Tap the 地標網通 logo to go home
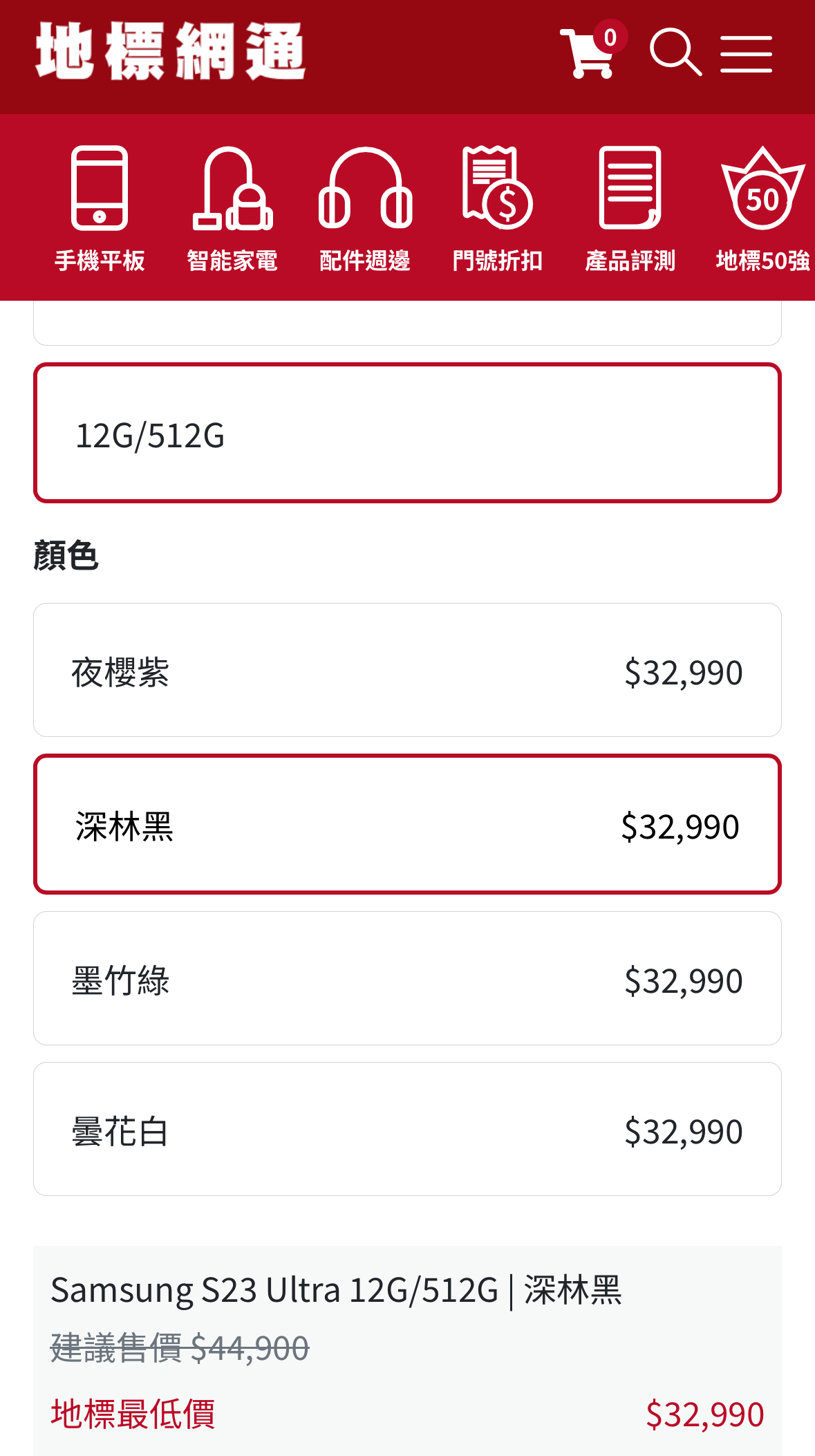The width and height of the screenshot is (815, 1456). [x=170, y=50]
